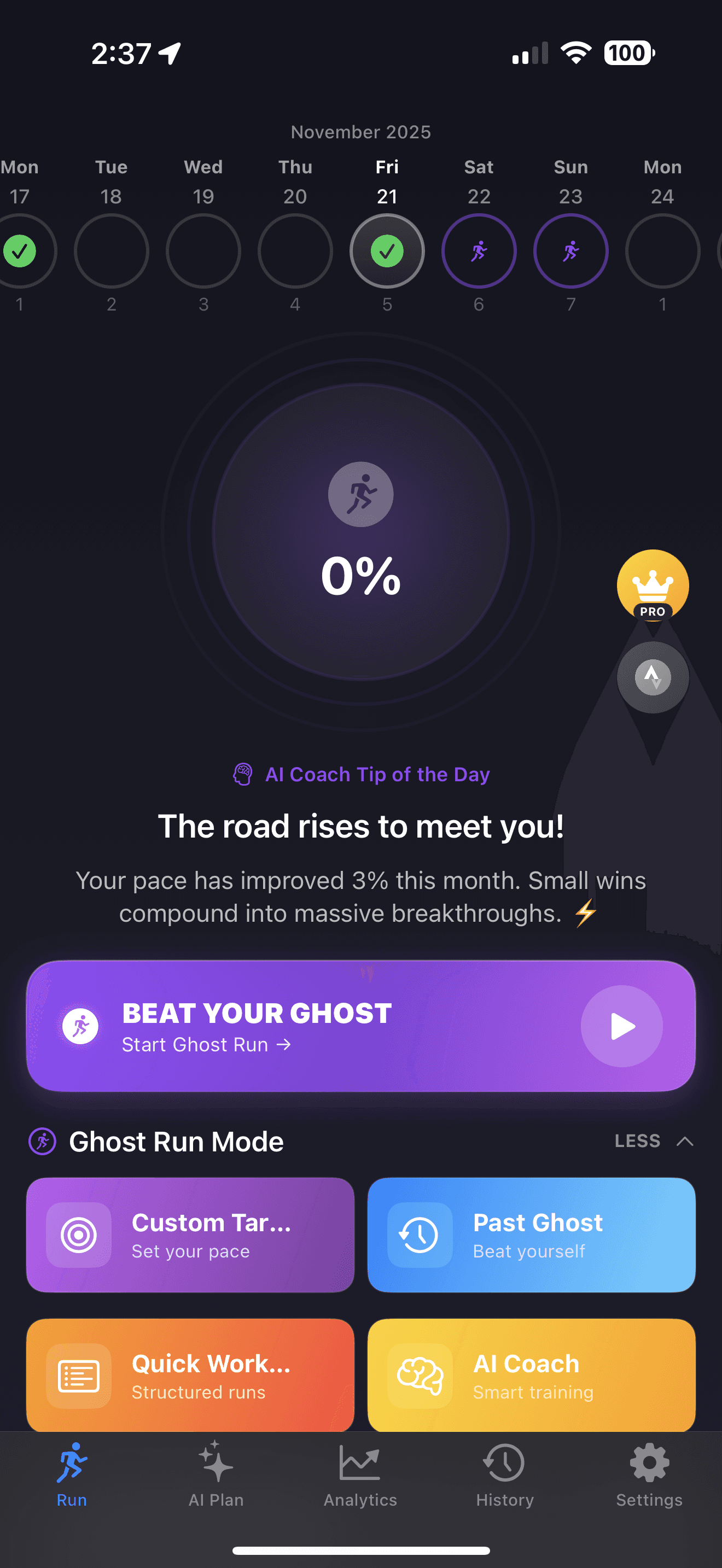Tap the compass navigation icon below PRO

tap(651, 677)
